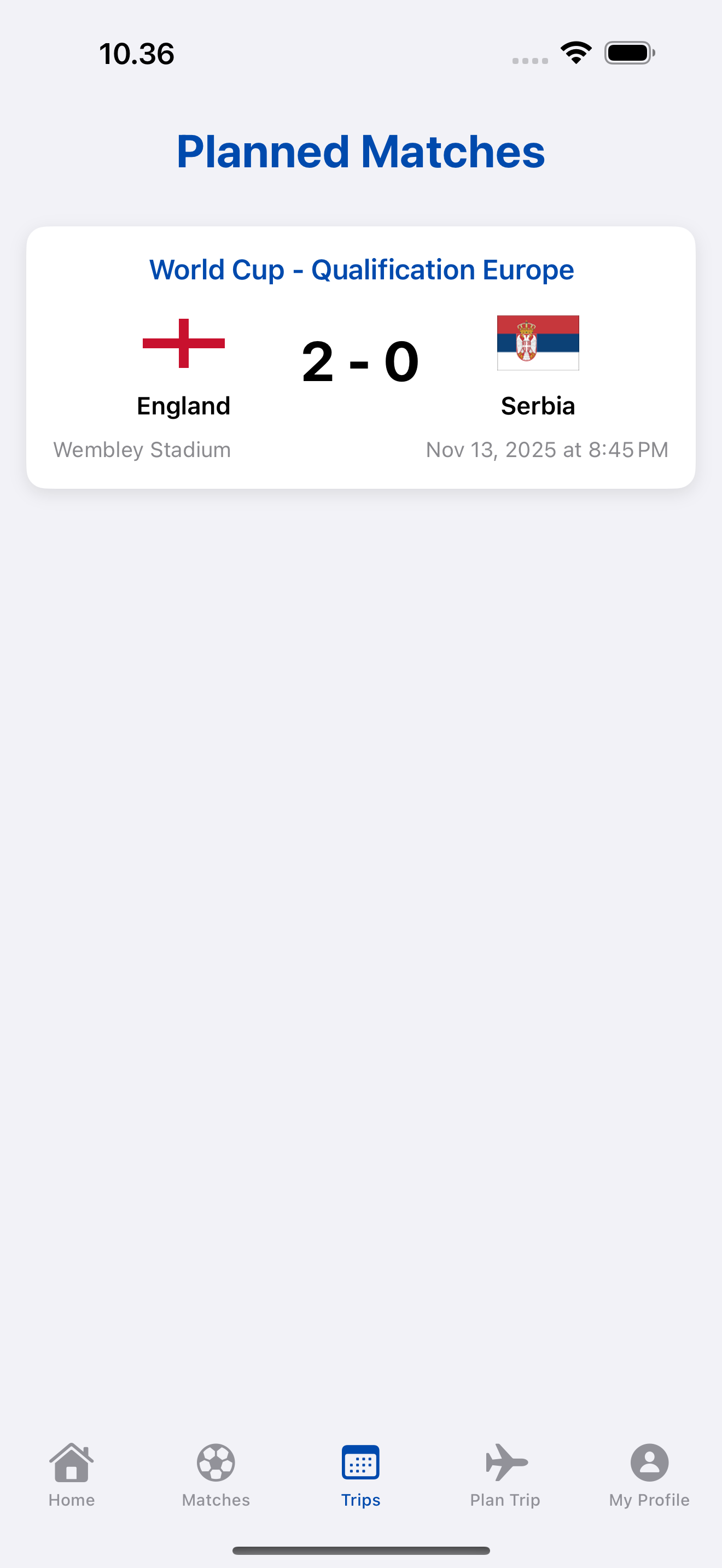Tap the battery indicator icon
This screenshot has height=1568, width=722.
coord(627,54)
